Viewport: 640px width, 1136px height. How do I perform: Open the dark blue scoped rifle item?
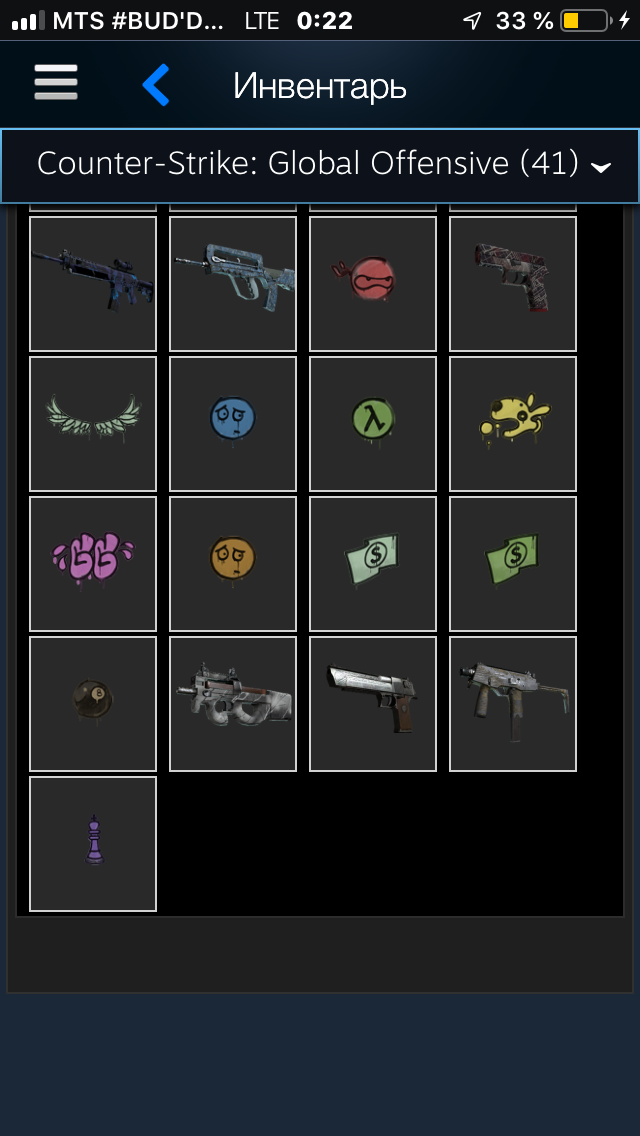pos(93,284)
